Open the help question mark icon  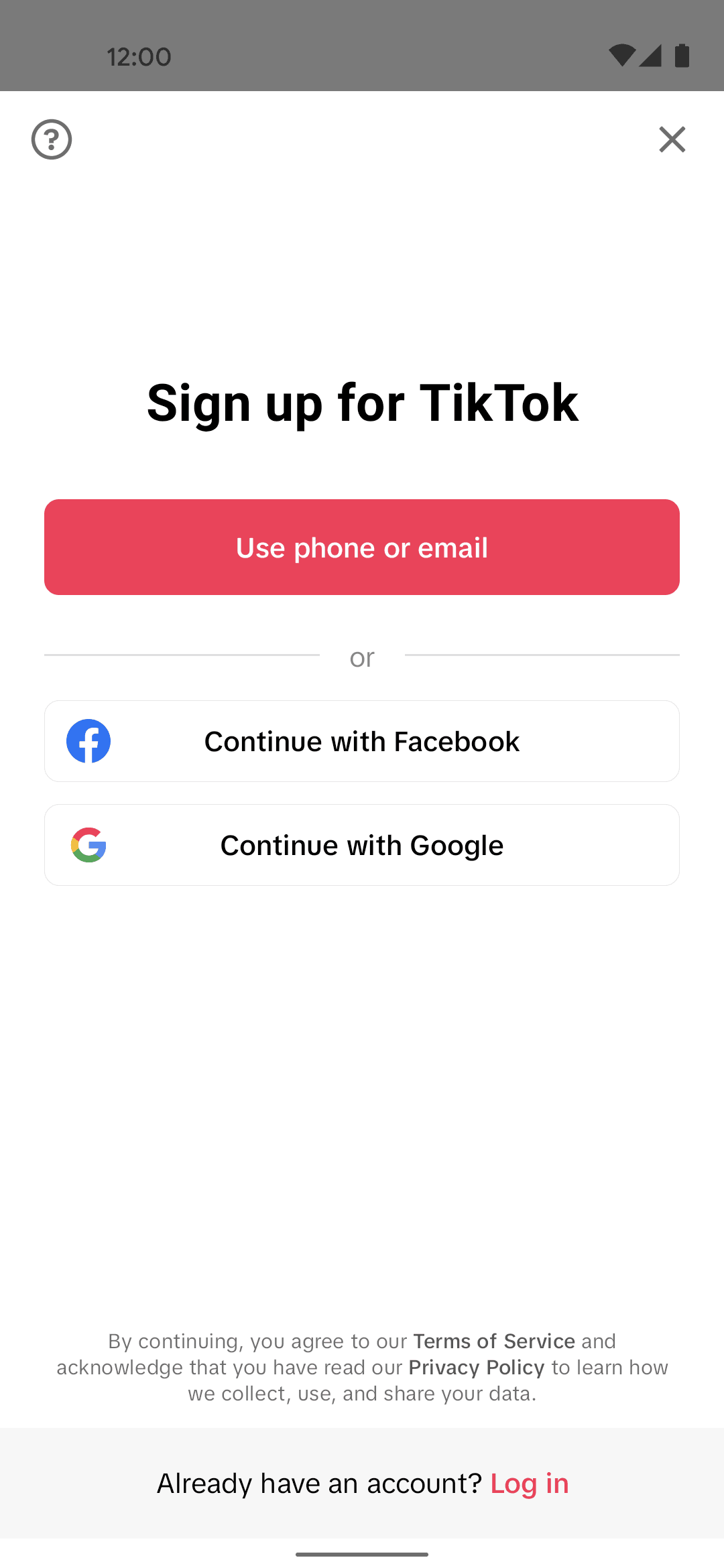pos(52,139)
